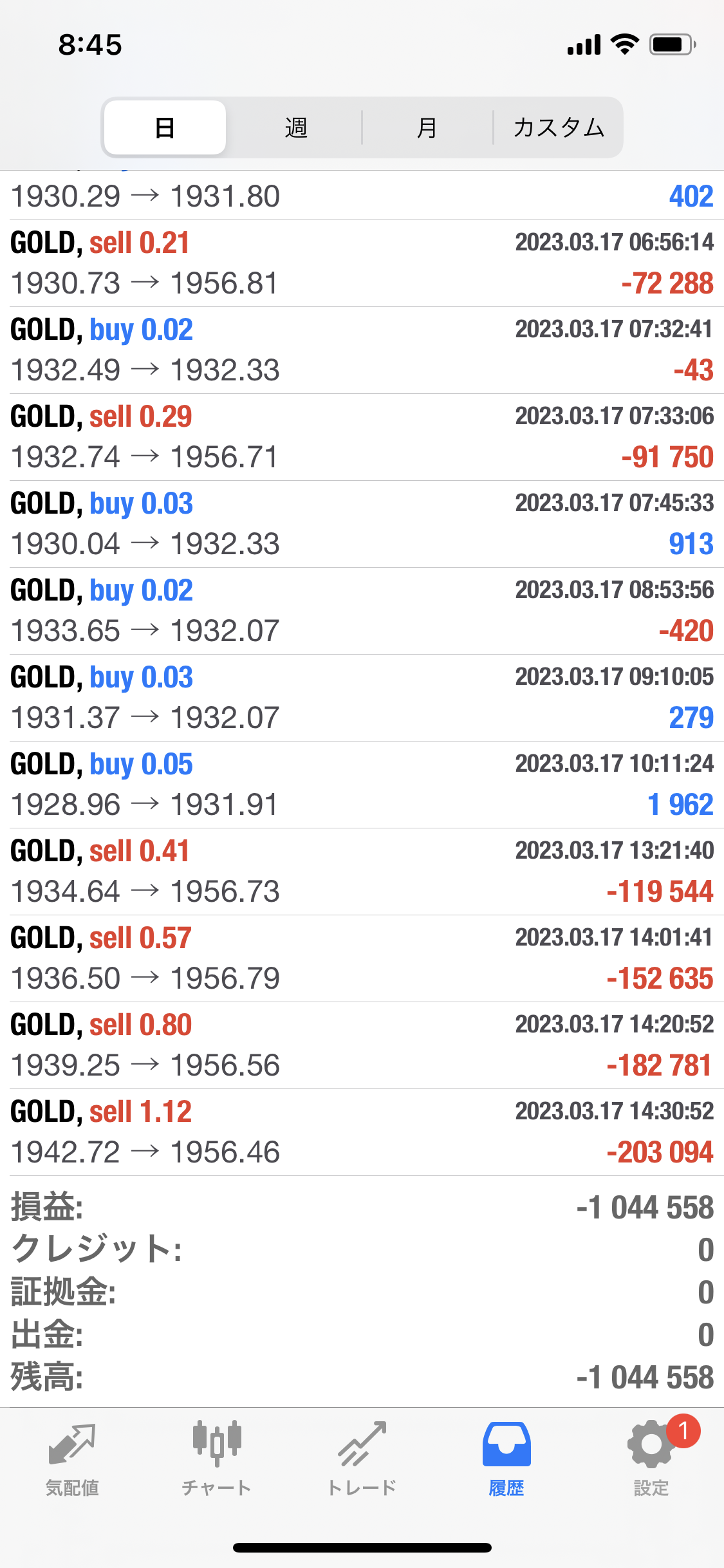Choose the カスタム custom period
The image size is (724, 1568).
coord(558,127)
